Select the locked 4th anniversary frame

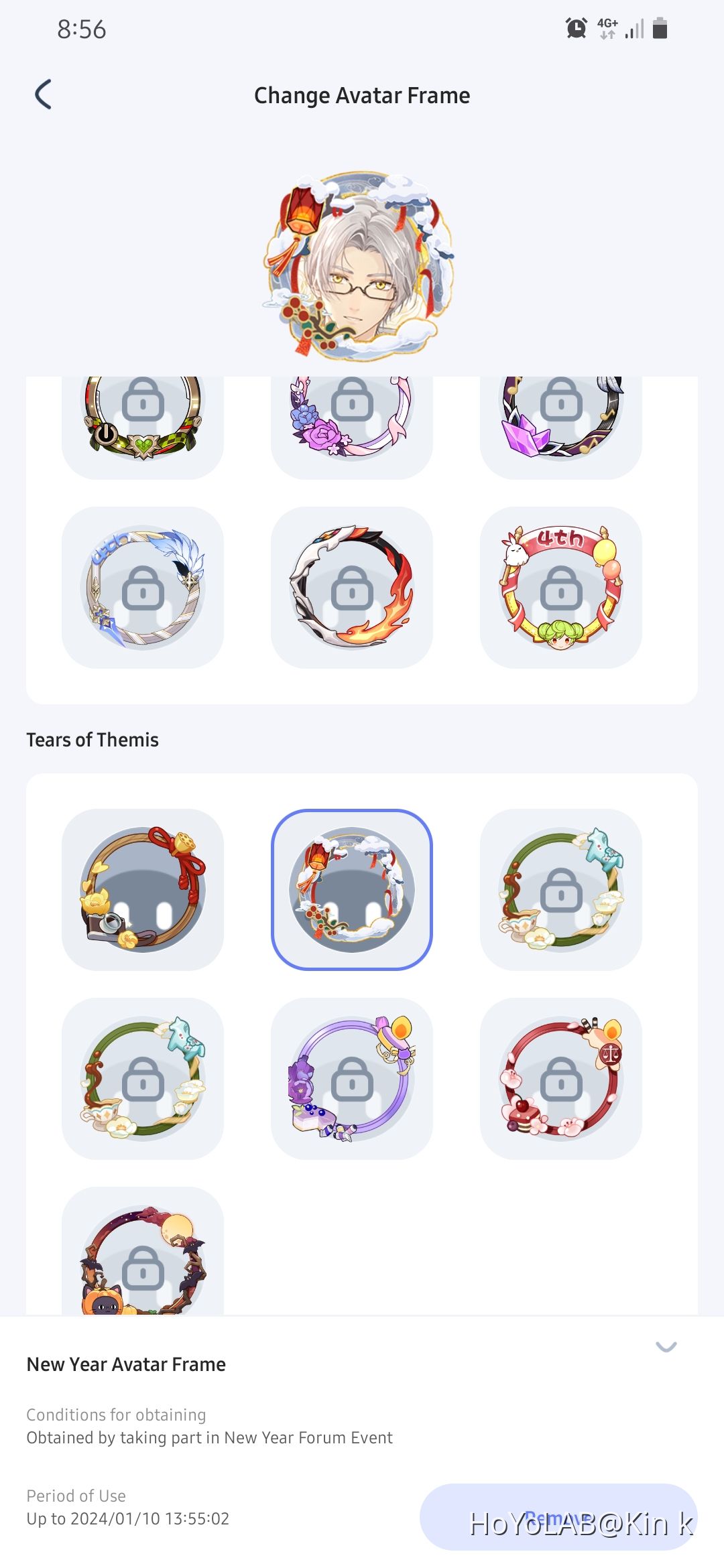click(x=561, y=587)
